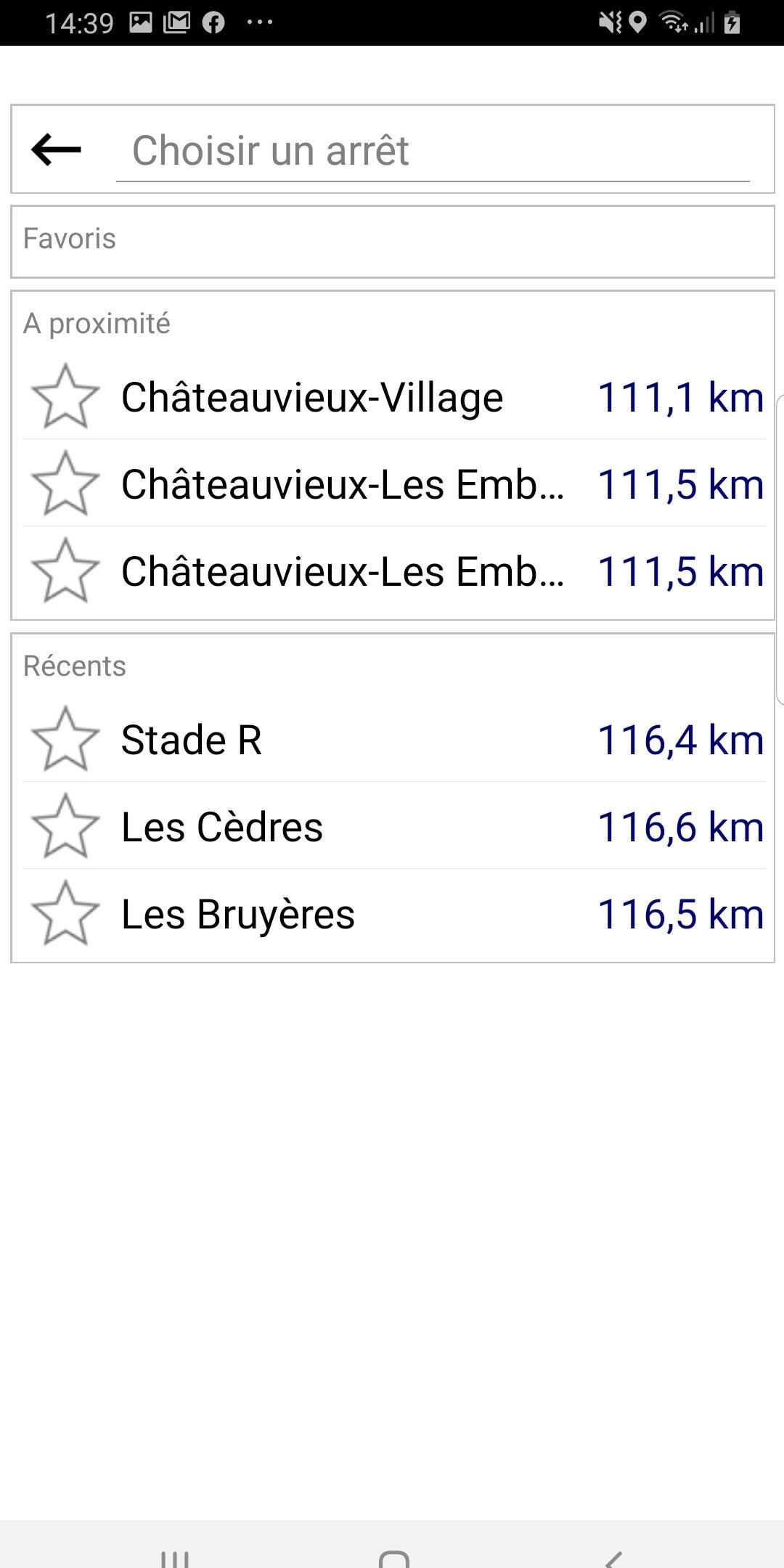
Task: Star the Stade R stop
Action: [65, 739]
